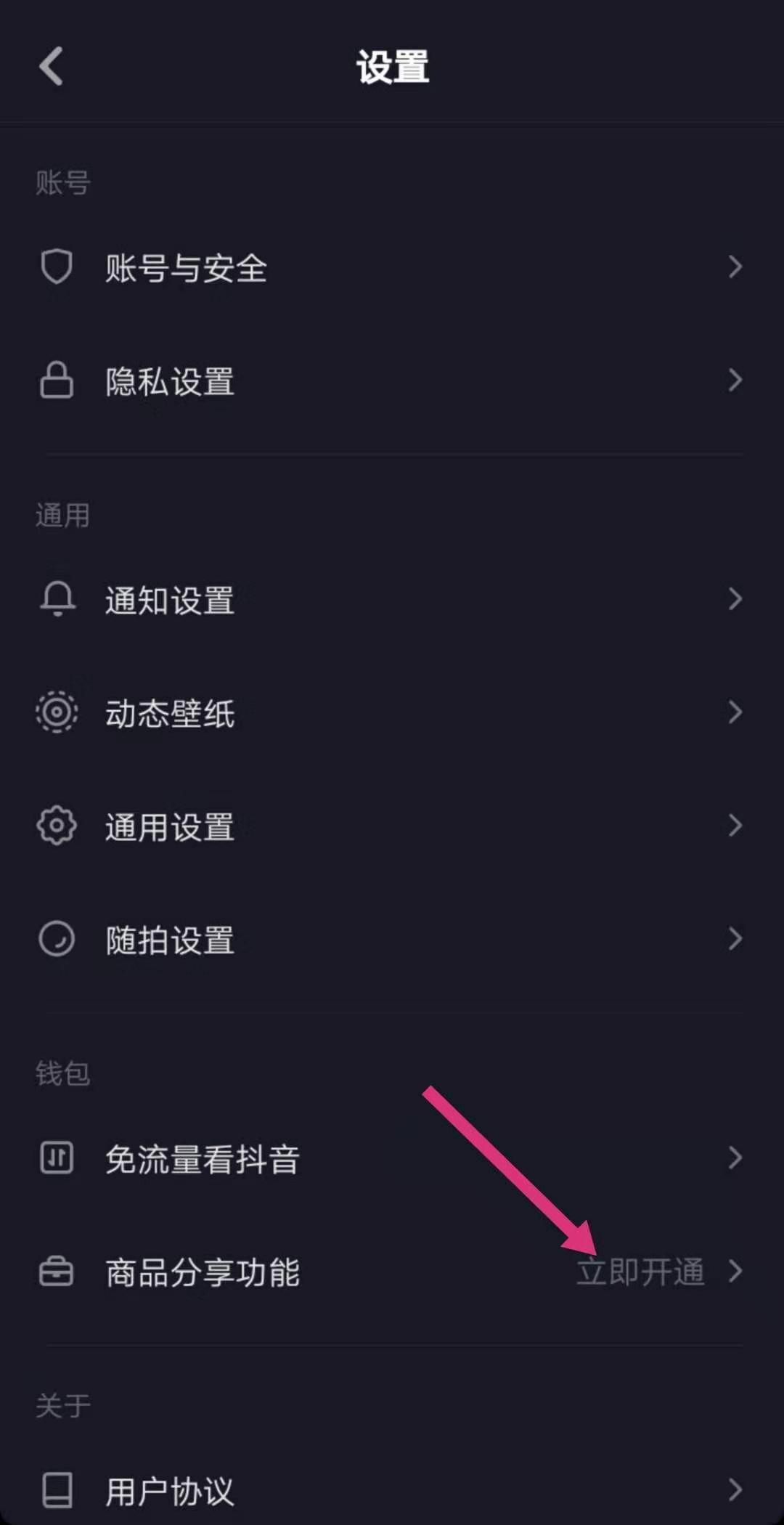Expand 通知设置 using the arrow
This screenshot has height=1525, width=784.
coord(735,599)
